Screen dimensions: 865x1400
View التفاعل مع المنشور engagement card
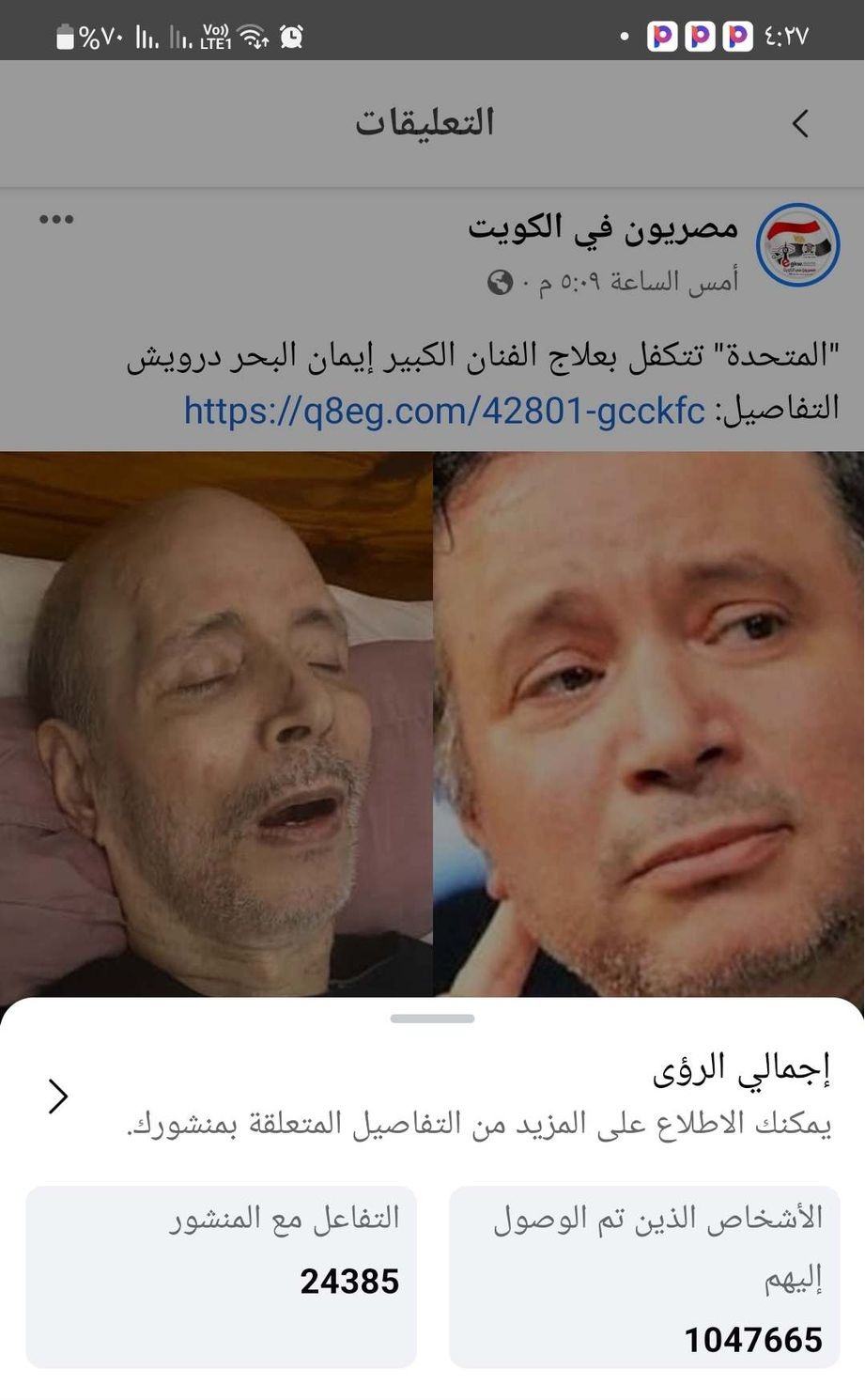coord(221,1276)
